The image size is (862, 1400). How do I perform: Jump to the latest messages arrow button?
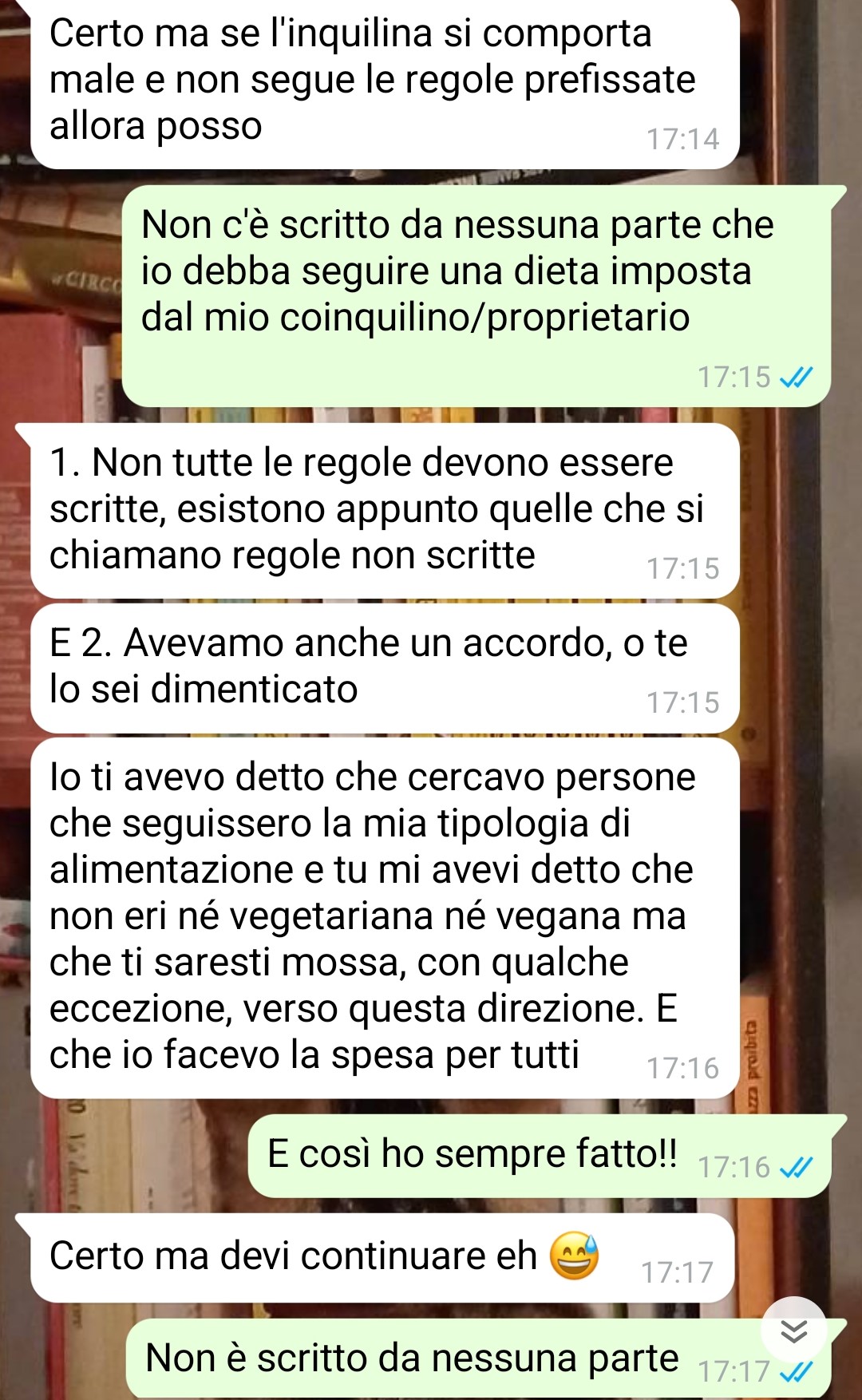[793, 1331]
